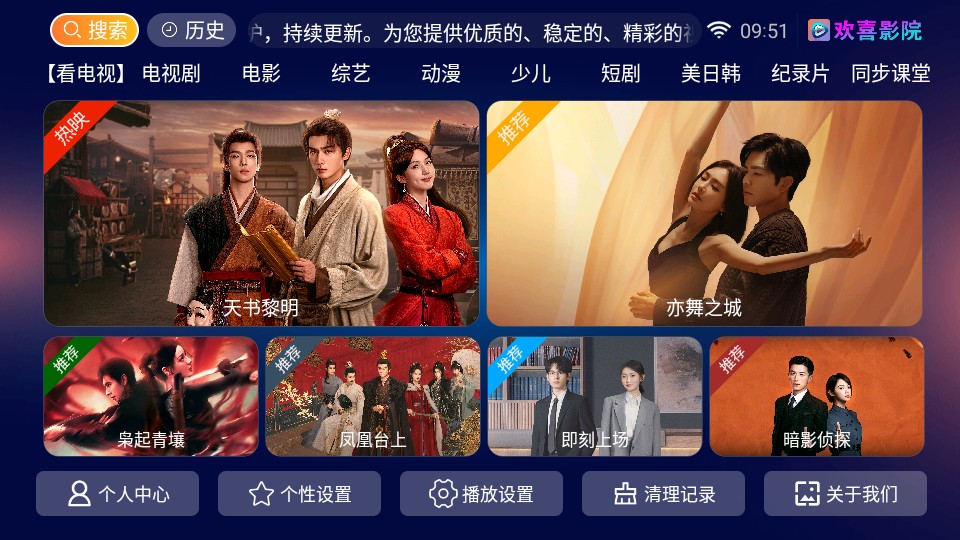
Task: Tap the 即刻上场 thumbnail
Action: click(595, 396)
